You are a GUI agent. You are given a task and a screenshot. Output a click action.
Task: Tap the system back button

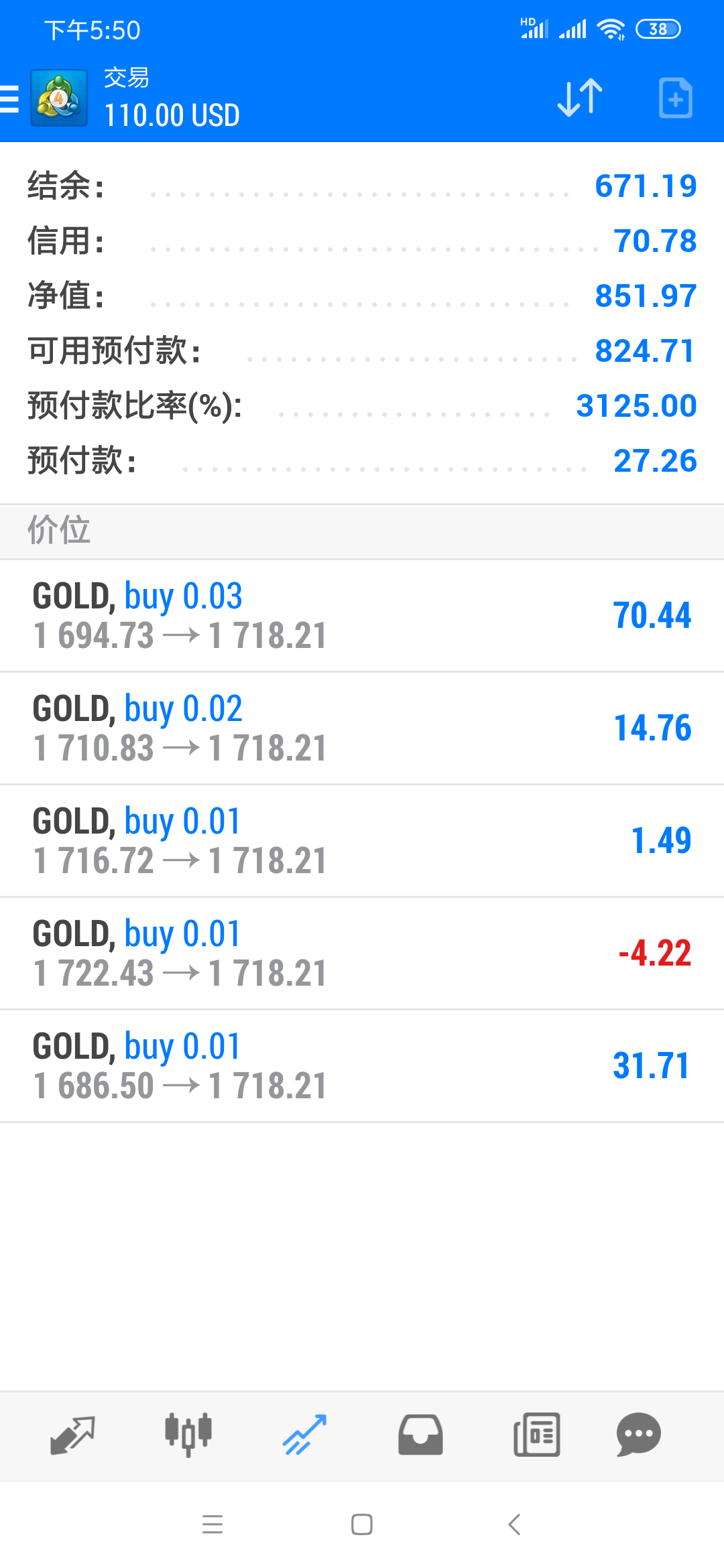[514, 1524]
